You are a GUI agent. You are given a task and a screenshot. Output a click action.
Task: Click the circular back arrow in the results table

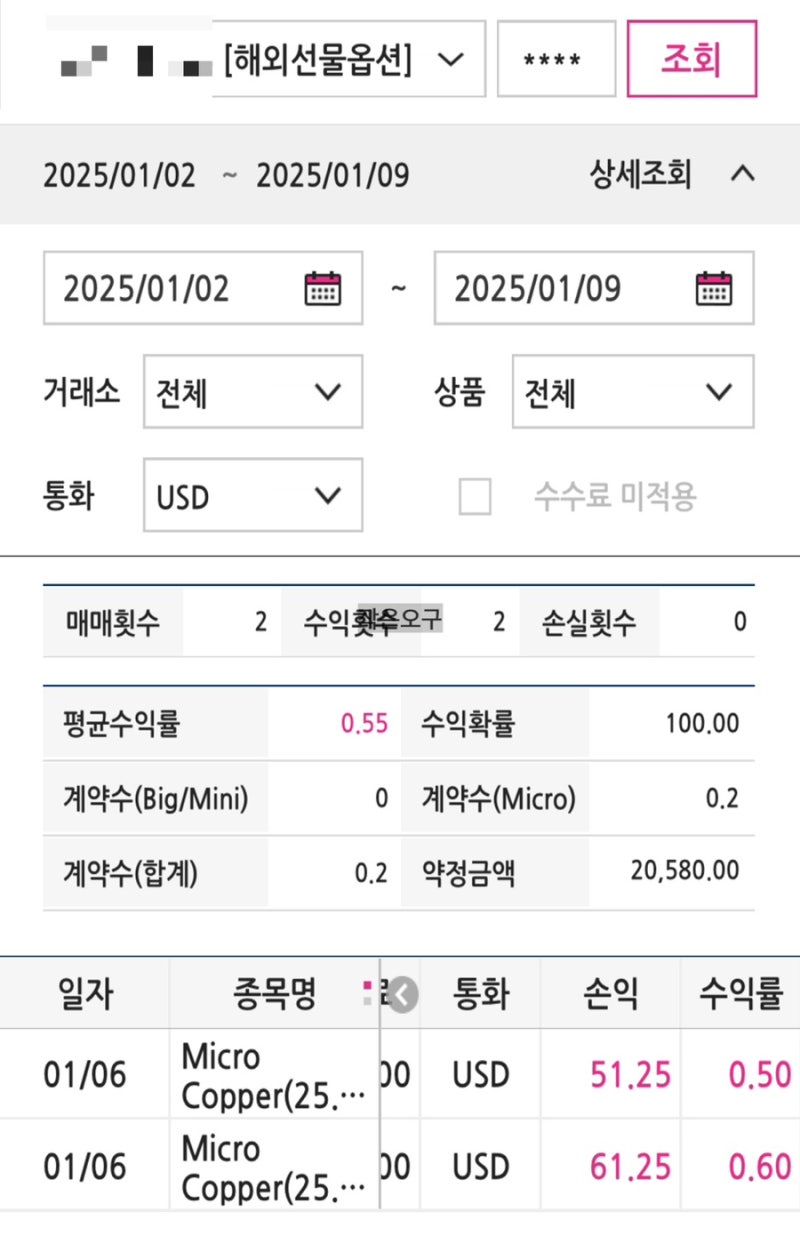(402, 994)
